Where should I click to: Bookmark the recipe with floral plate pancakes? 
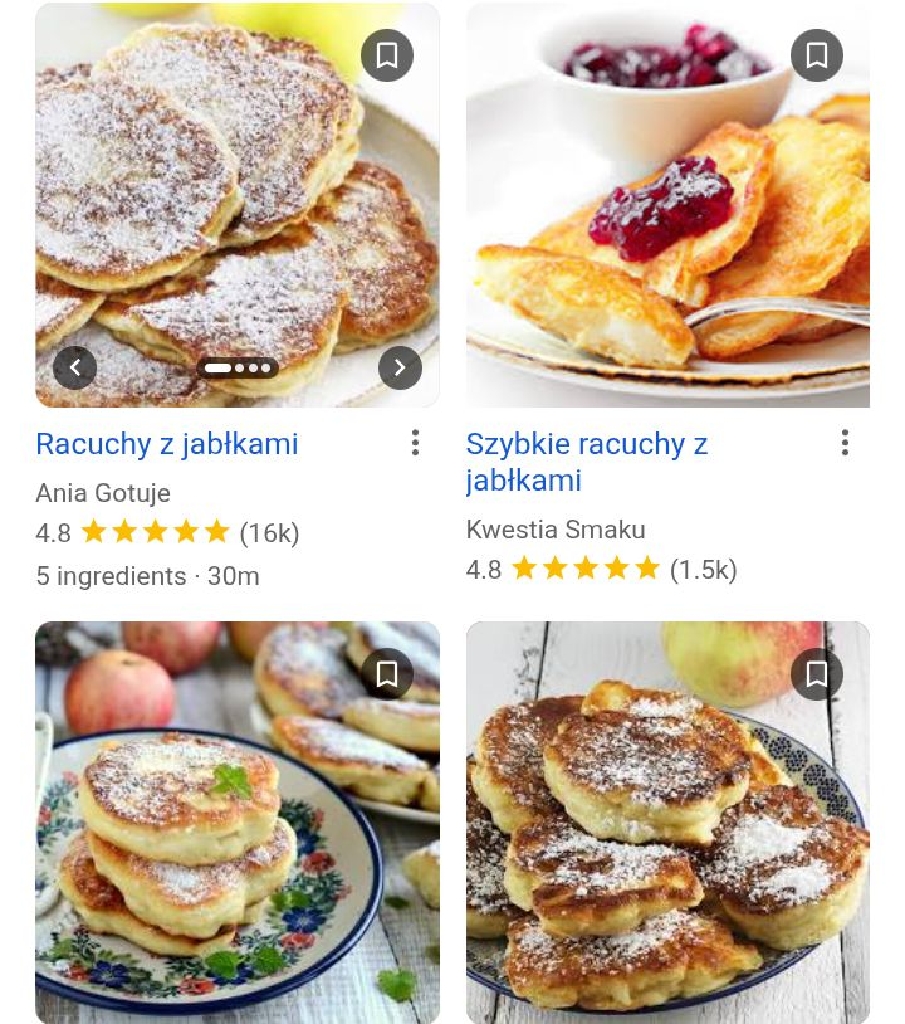(x=387, y=674)
